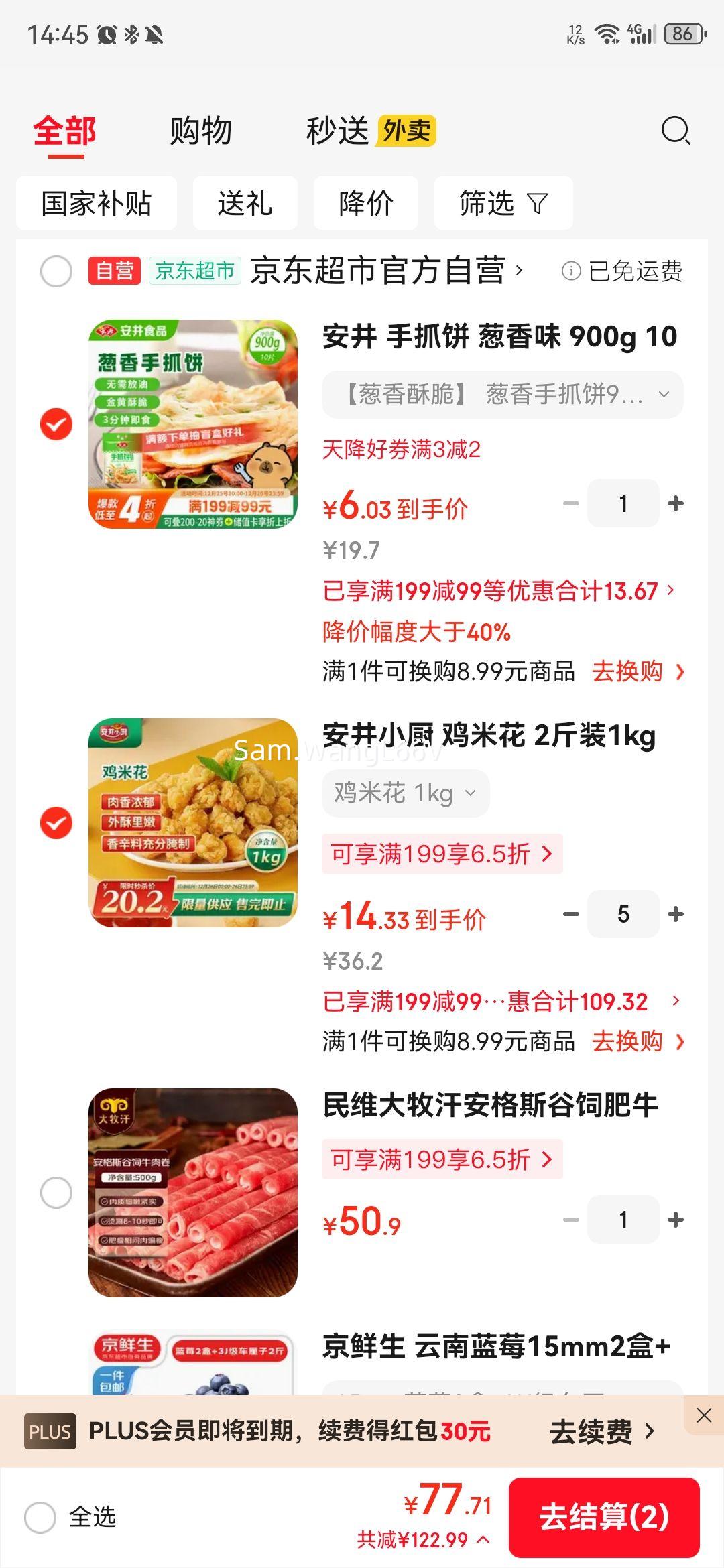Deselect the 手抓饼 product checkbox
Viewport: 724px width, 1568px height.
(56, 423)
